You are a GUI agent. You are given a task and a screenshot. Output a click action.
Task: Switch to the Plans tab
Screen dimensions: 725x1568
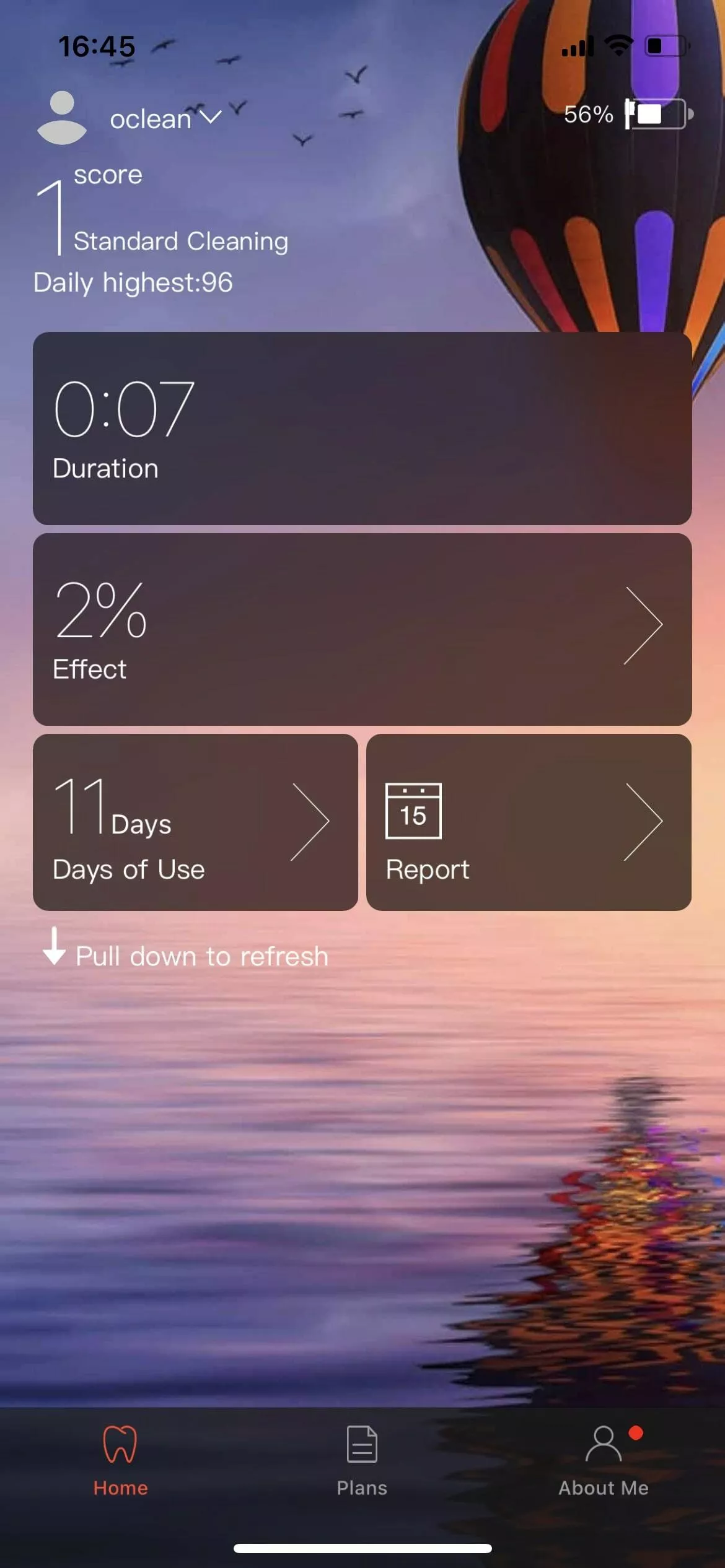click(362, 1460)
